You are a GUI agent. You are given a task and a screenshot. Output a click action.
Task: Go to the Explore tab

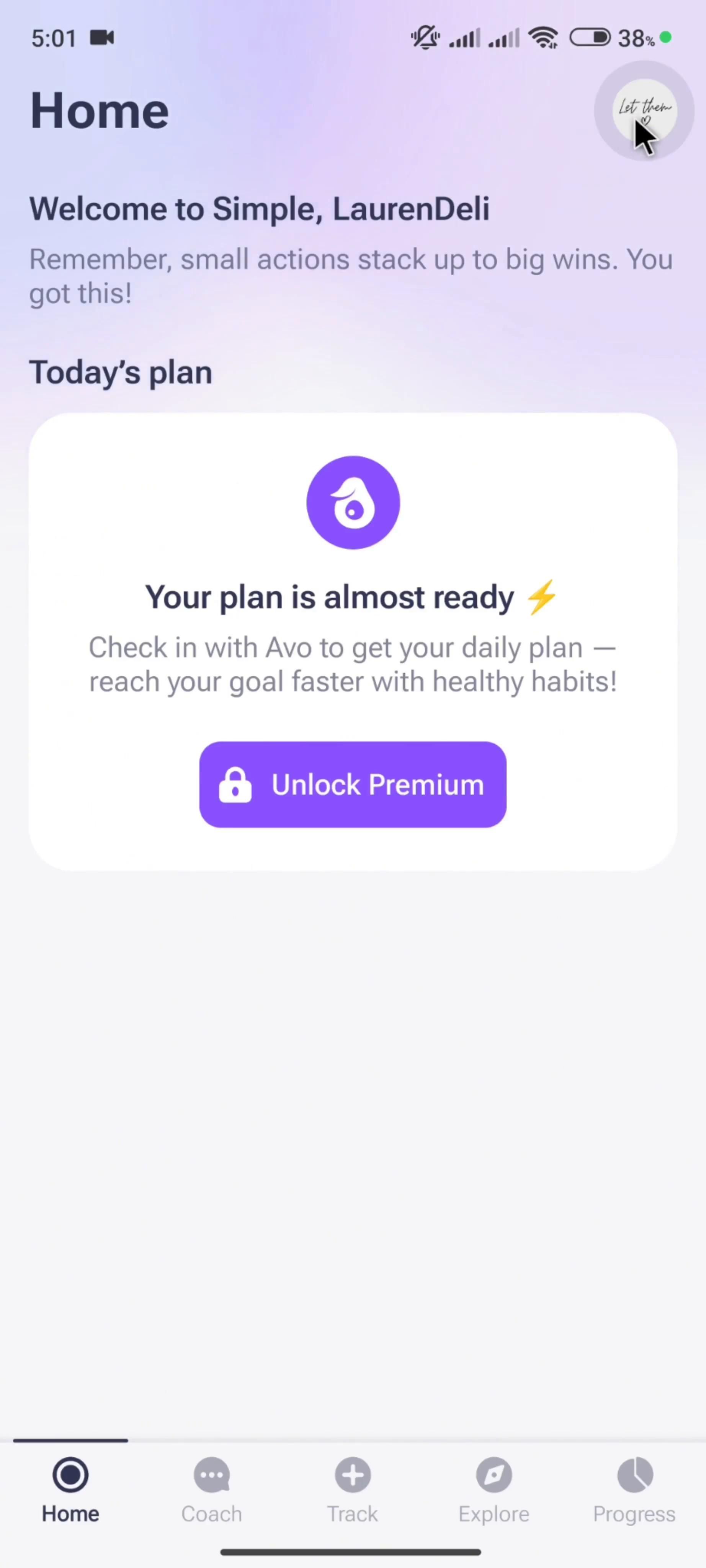tap(494, 1490)
